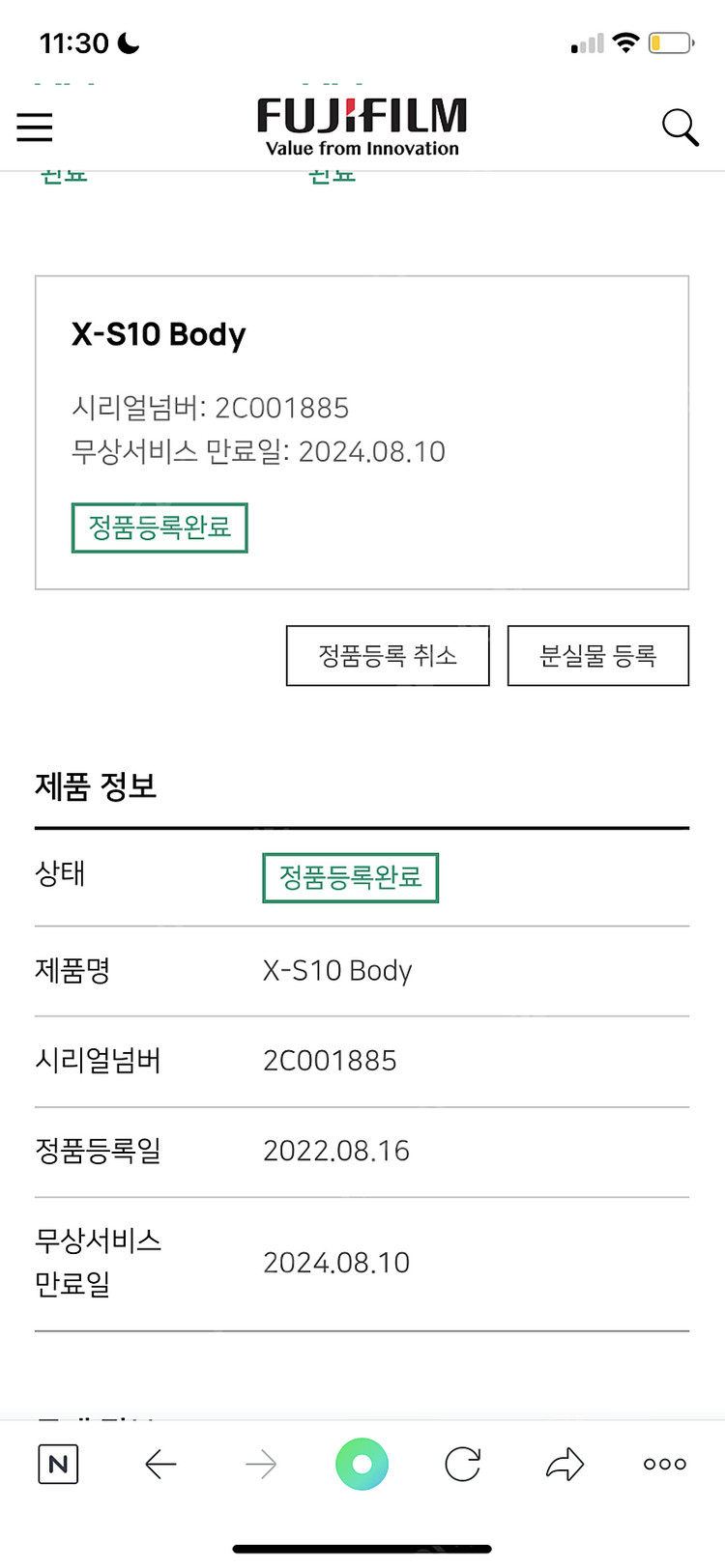725x1568 pixels.
Task: Open the hamburger menu
Action: 35,127
